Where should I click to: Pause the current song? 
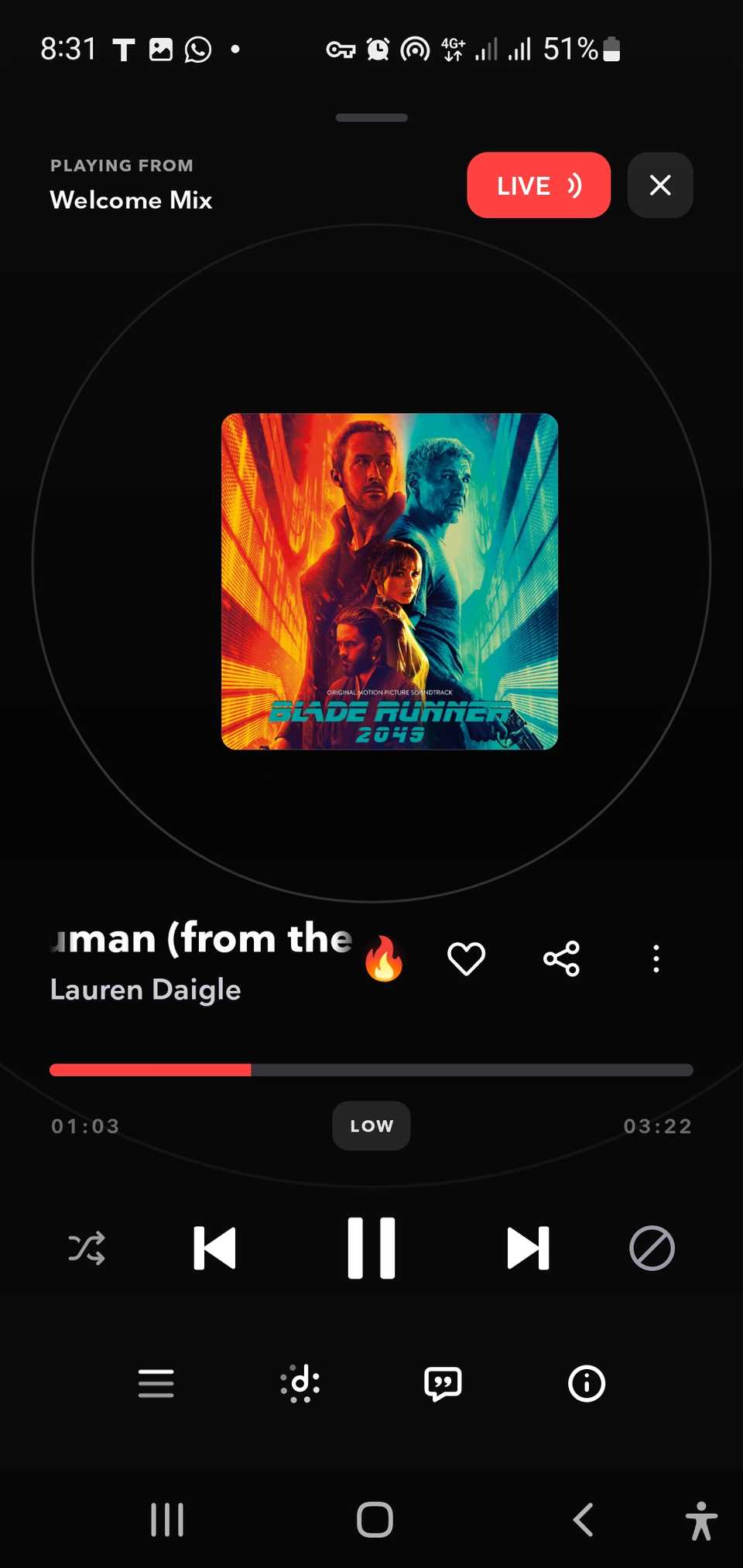(371, 1247)
